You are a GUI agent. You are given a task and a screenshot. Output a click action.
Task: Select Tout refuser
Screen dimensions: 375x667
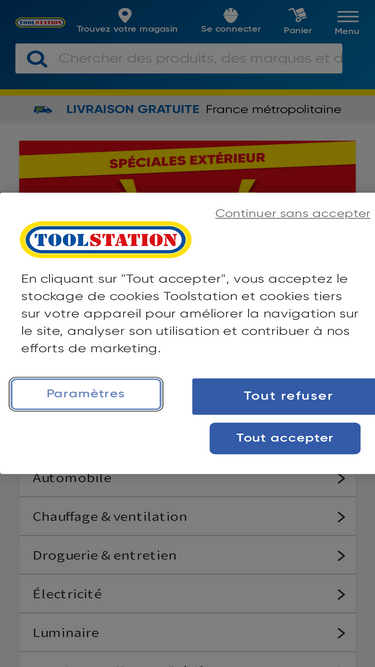(284, 396)
